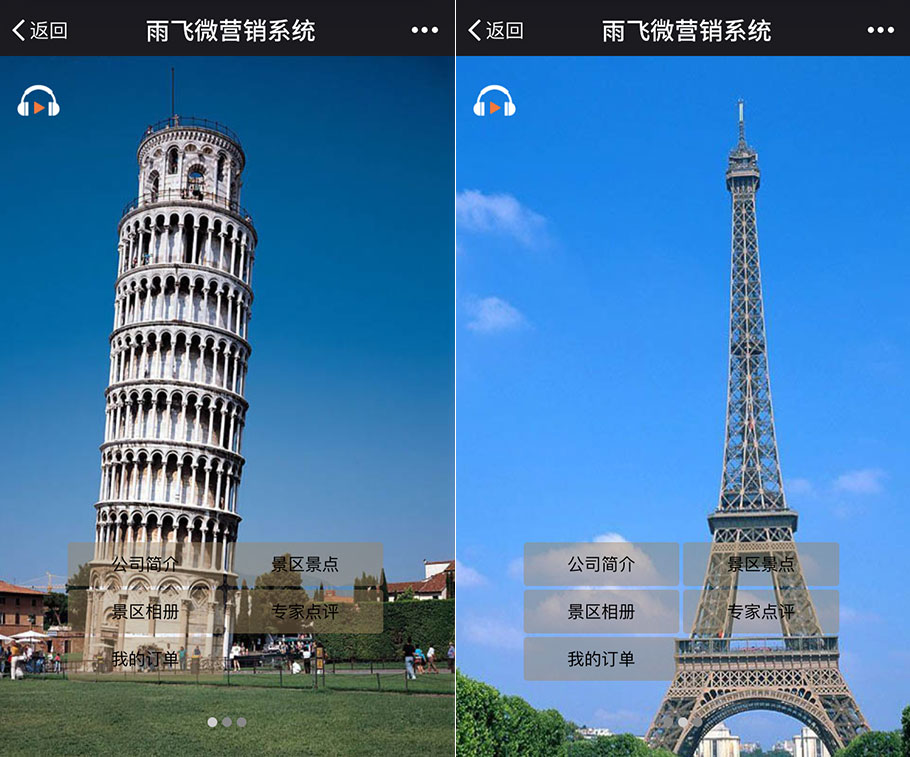Go back from the Eiffel tower screen
This screenshot has height=757, width=910.
(x=496, y=30)
